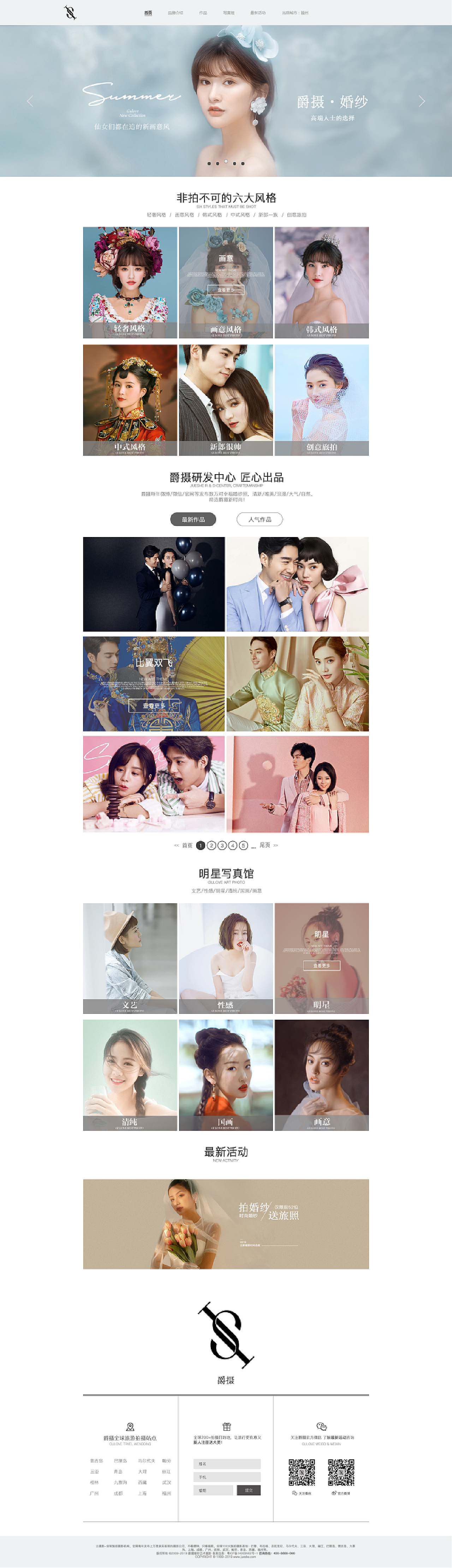This screenshot has height=1568, width=452.
Task: Open the 轻奢风格 style tile
Action: (x=130, y=282)
